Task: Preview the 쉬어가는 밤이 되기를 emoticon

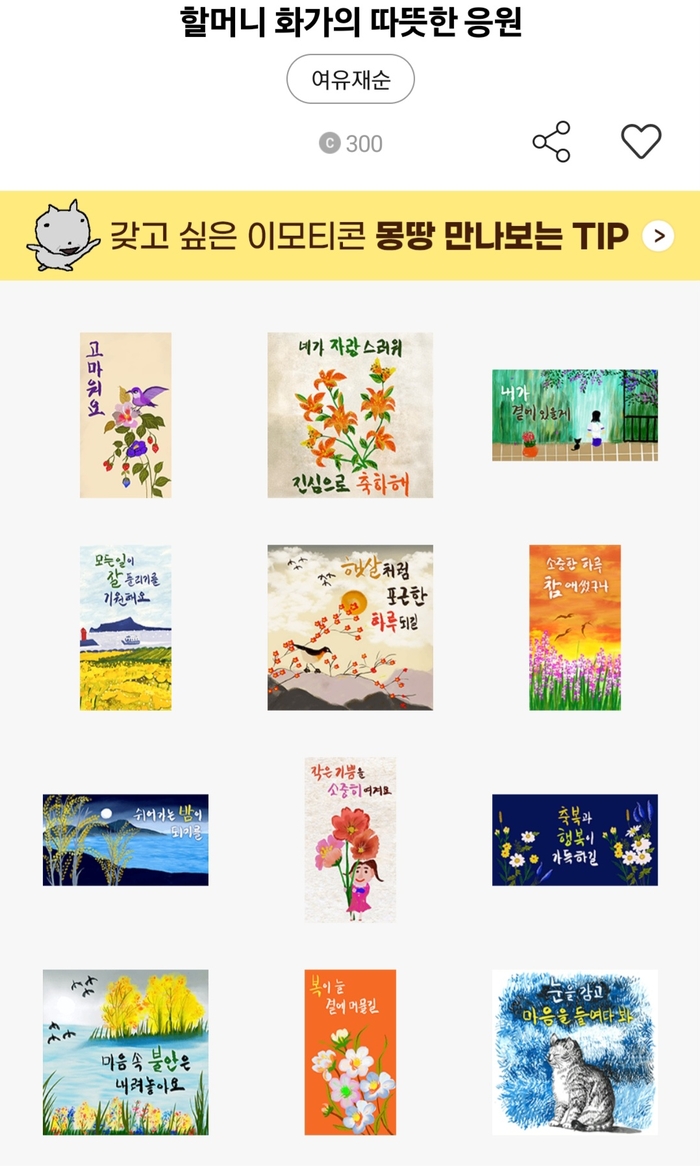Action: (125, 840)
